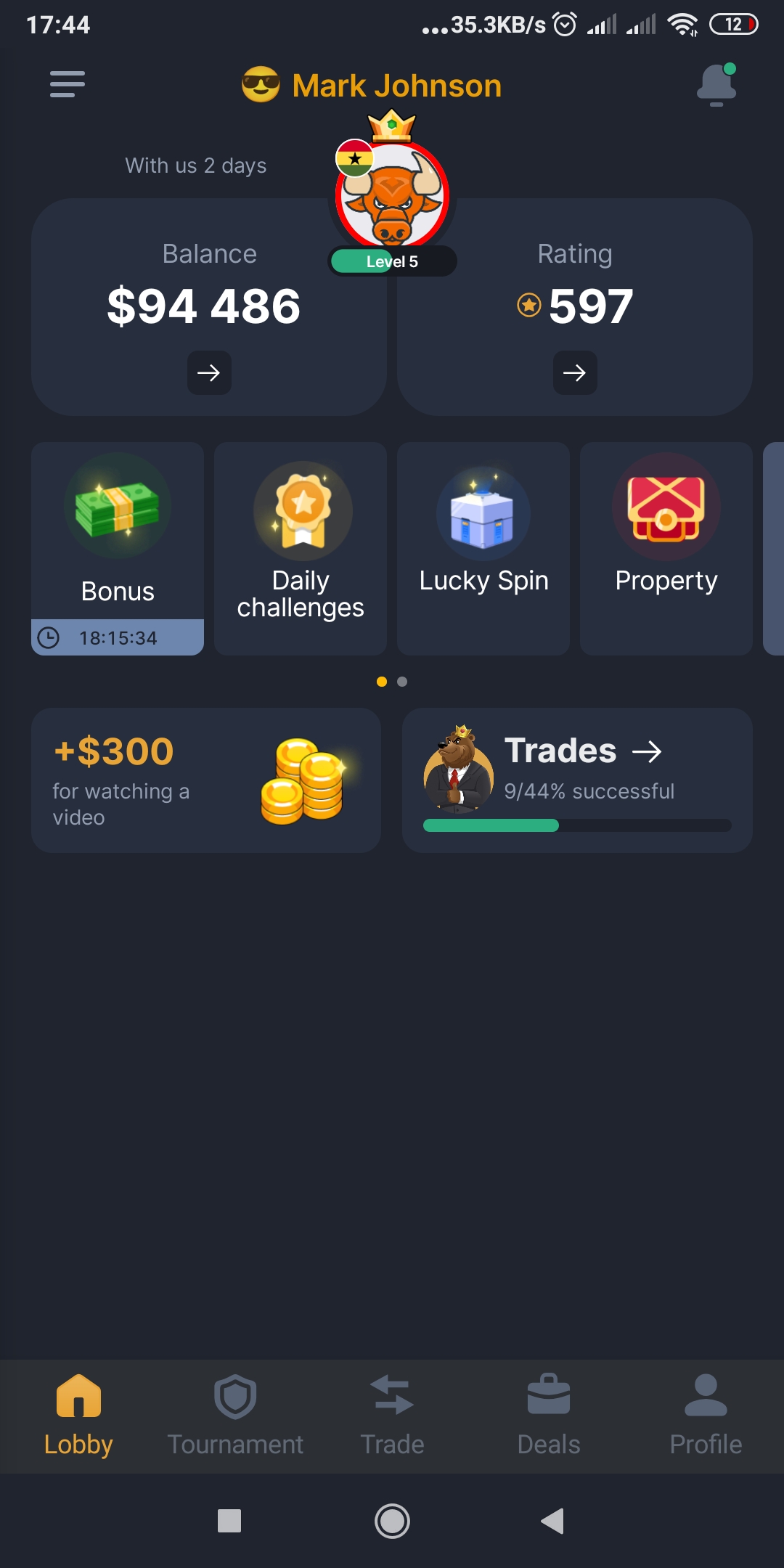Viewport: 784px width, 1568px height.
Task: Open the Property card
Action: tap(666, 548)
